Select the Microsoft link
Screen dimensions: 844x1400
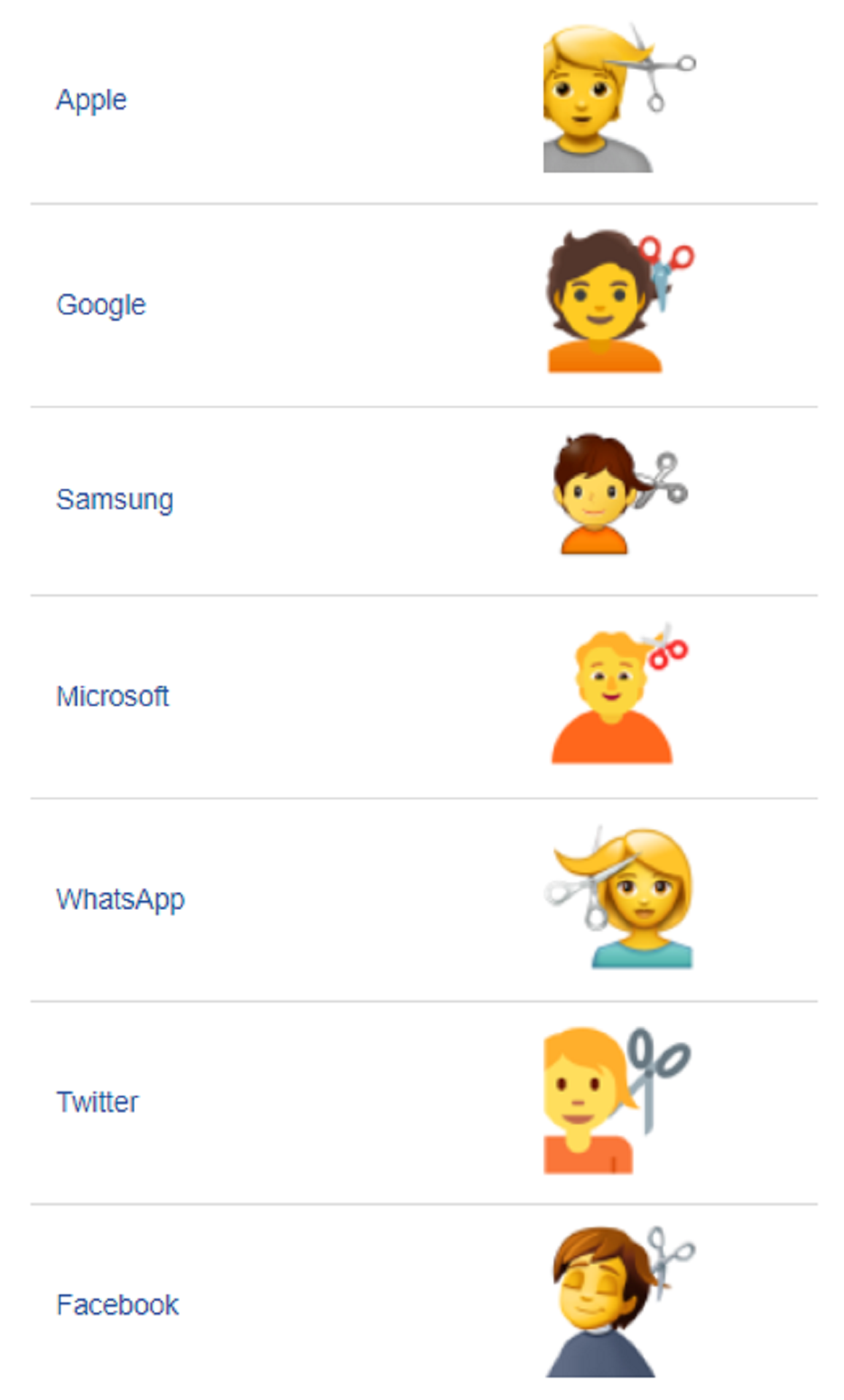(x=112, y=696)
